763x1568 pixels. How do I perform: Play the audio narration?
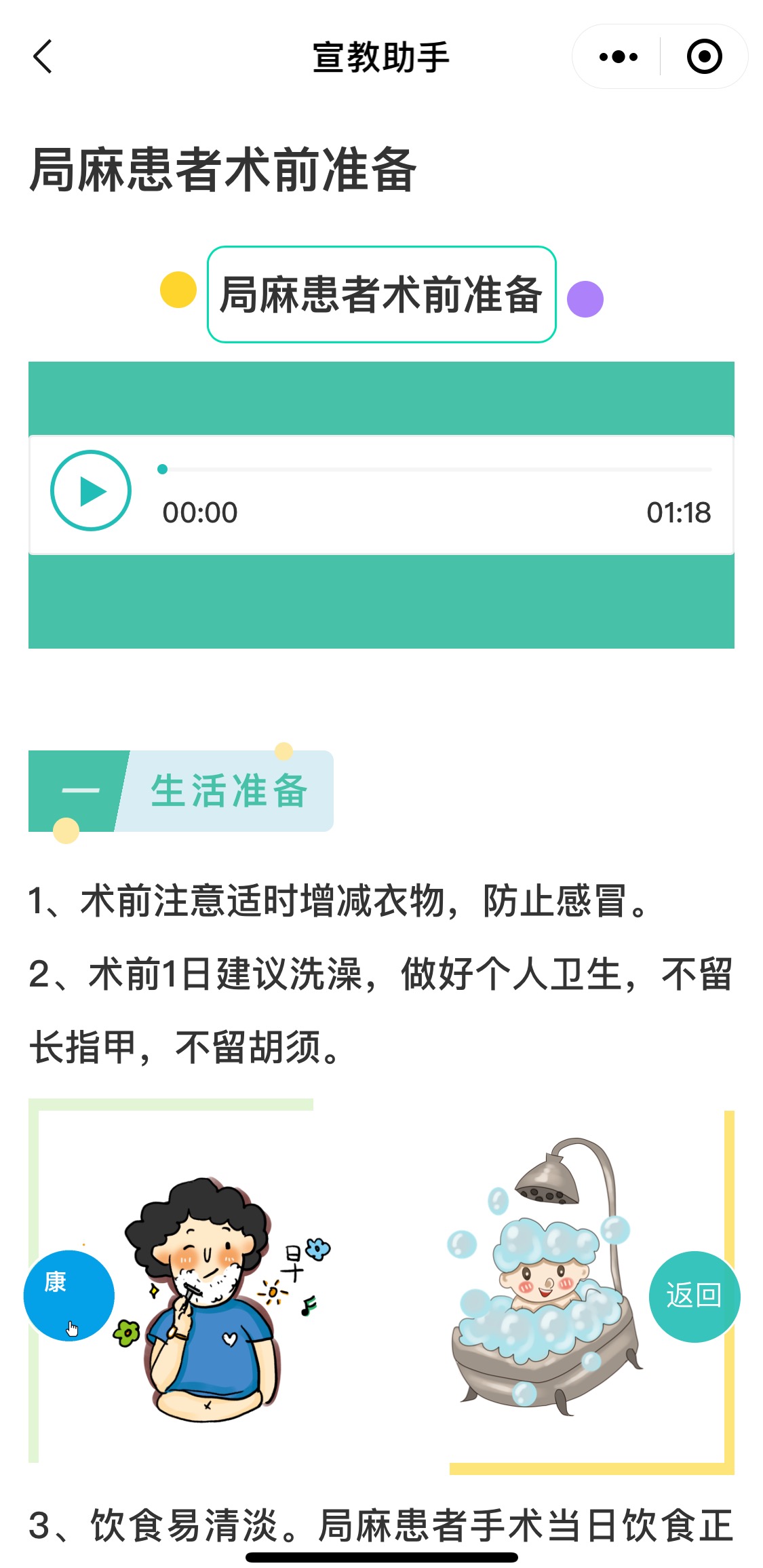91,491
